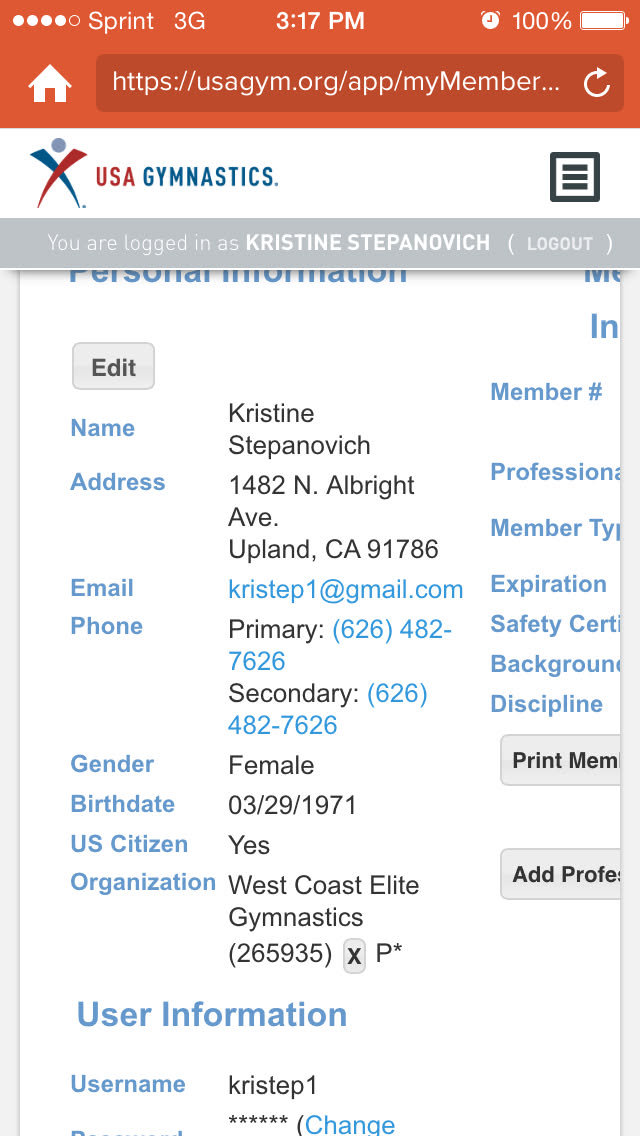Open the USA Gymnastics homepage logo
Image resolution: width=640 pixels, height=1136 pixels.
click(x=153, y=175)
